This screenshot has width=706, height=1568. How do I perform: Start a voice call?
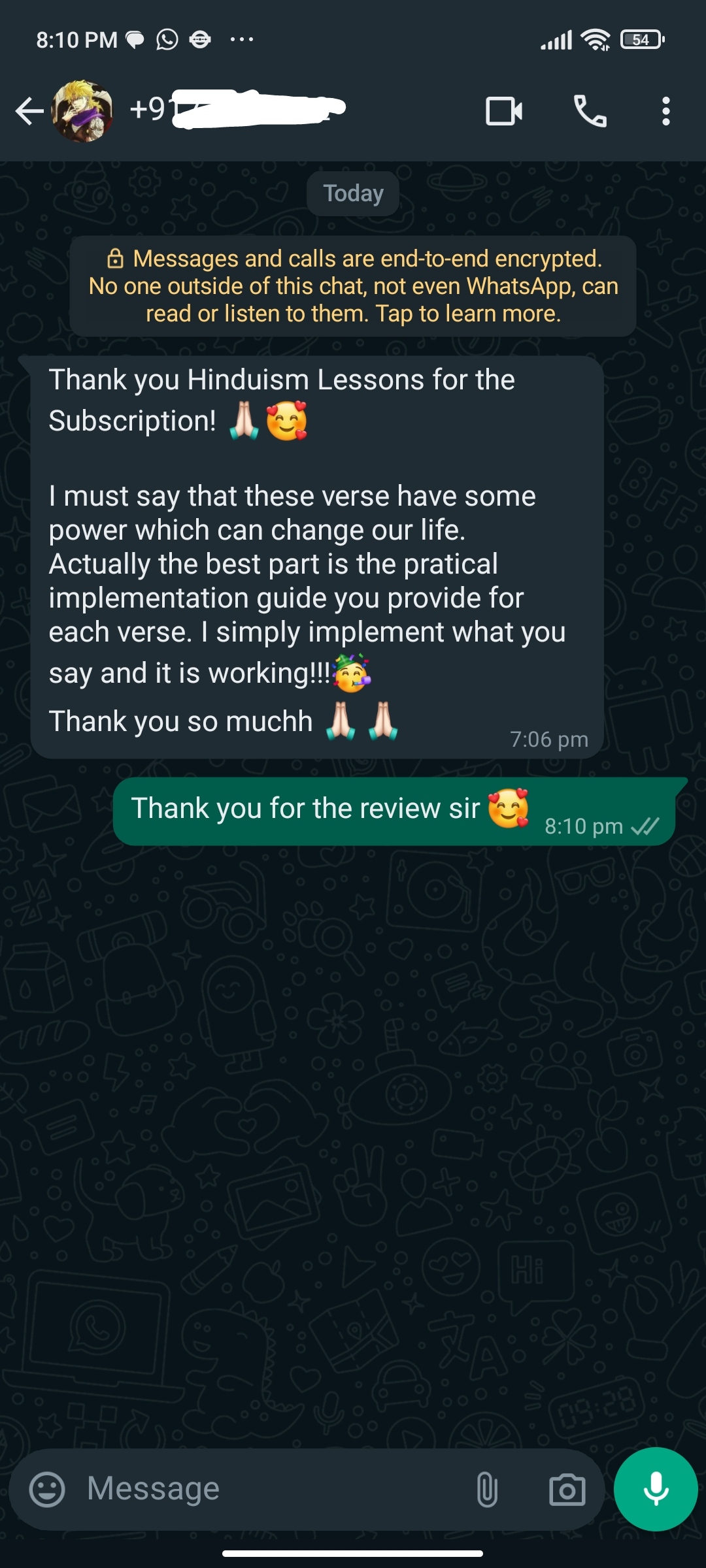[590, 111]
